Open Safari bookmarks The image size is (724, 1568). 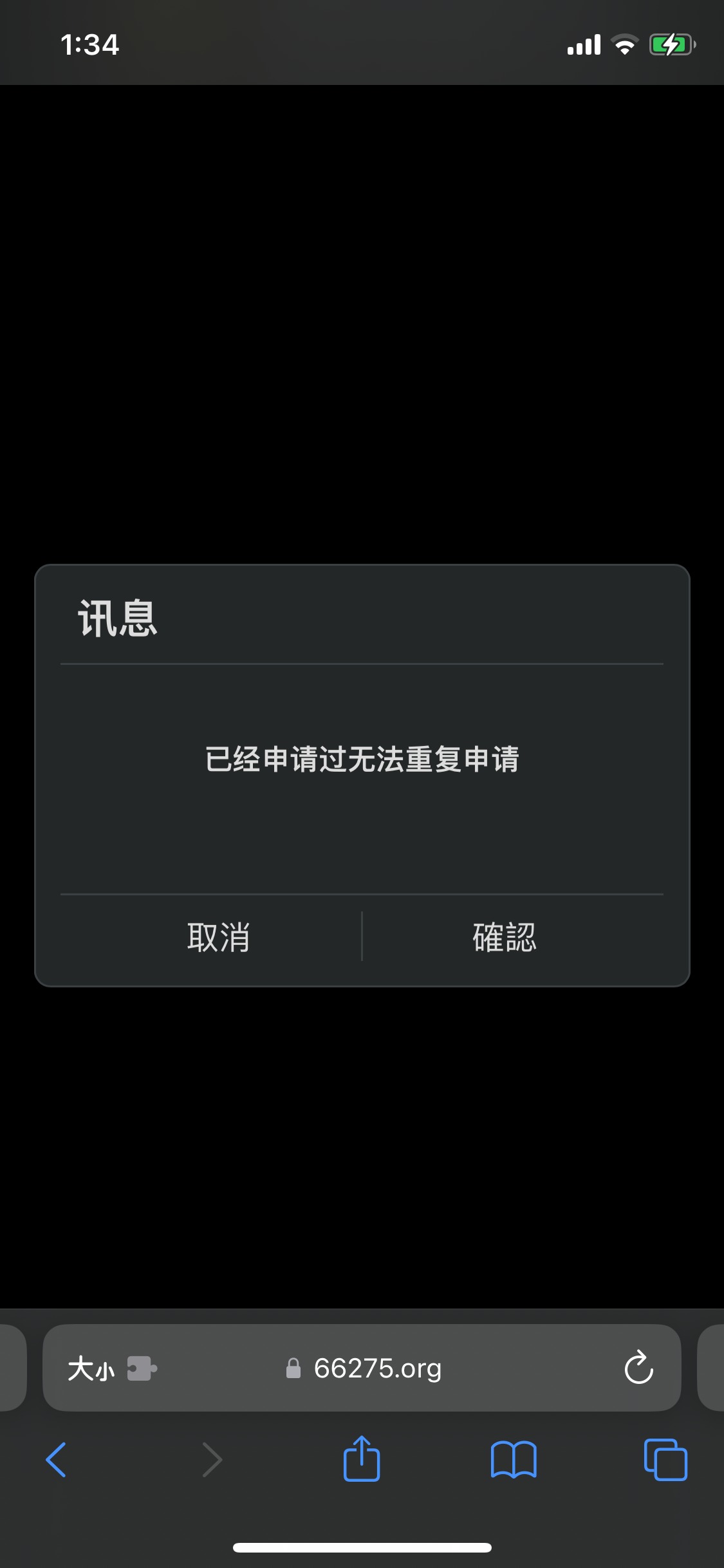click(x=513, y=1459)
